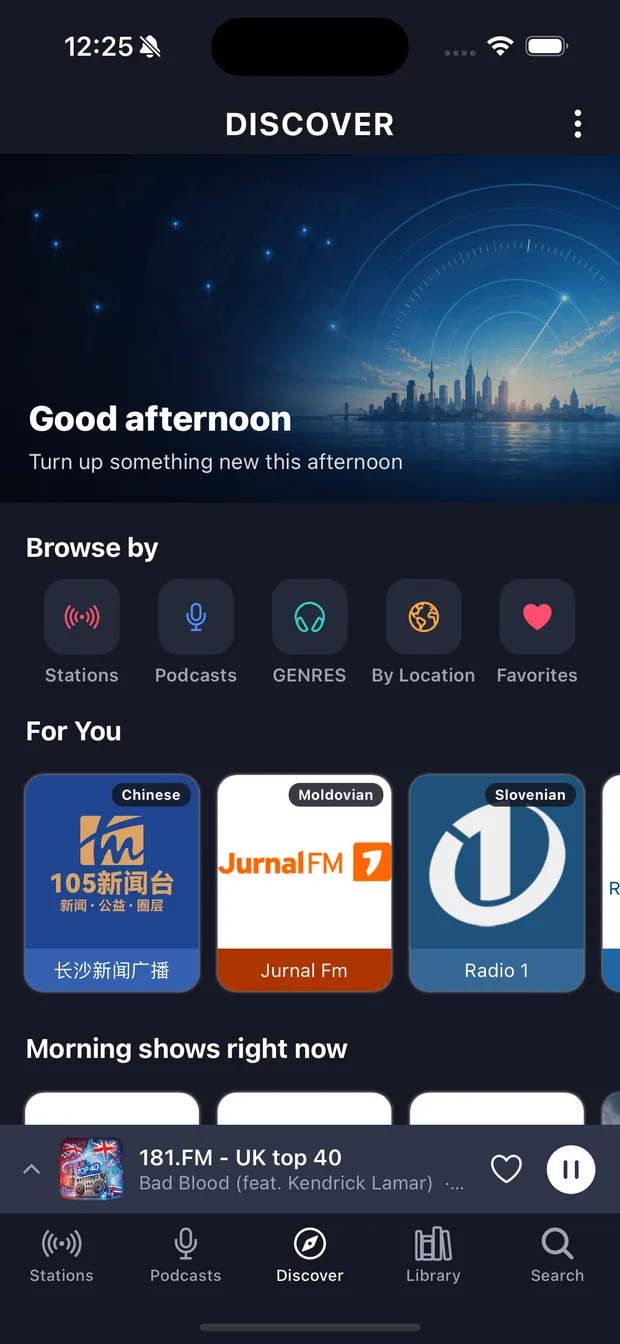The width and height of the screenshot is (620, 1344).
Task: Browse by Podcasts
Action: [196, 633]
